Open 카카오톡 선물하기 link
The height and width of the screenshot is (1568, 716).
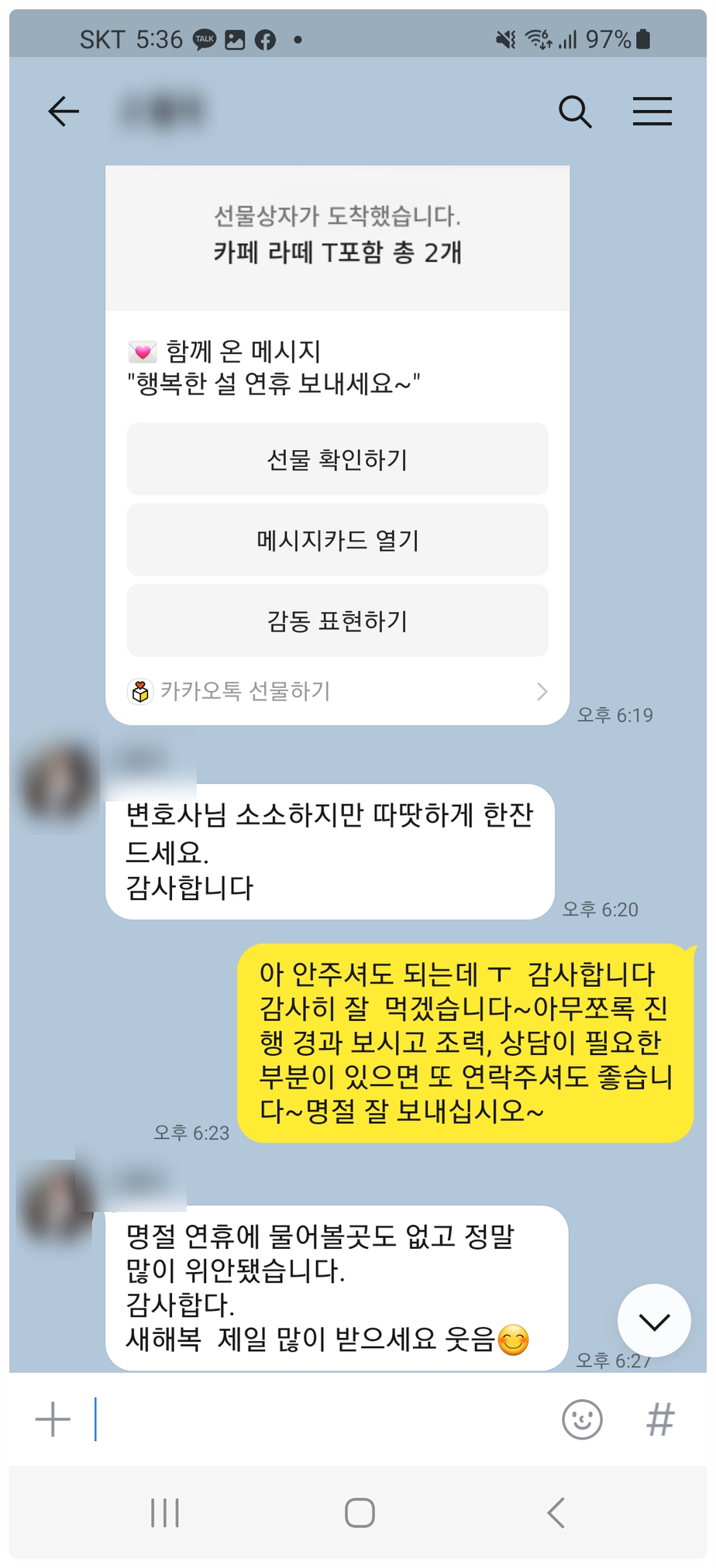337,691
